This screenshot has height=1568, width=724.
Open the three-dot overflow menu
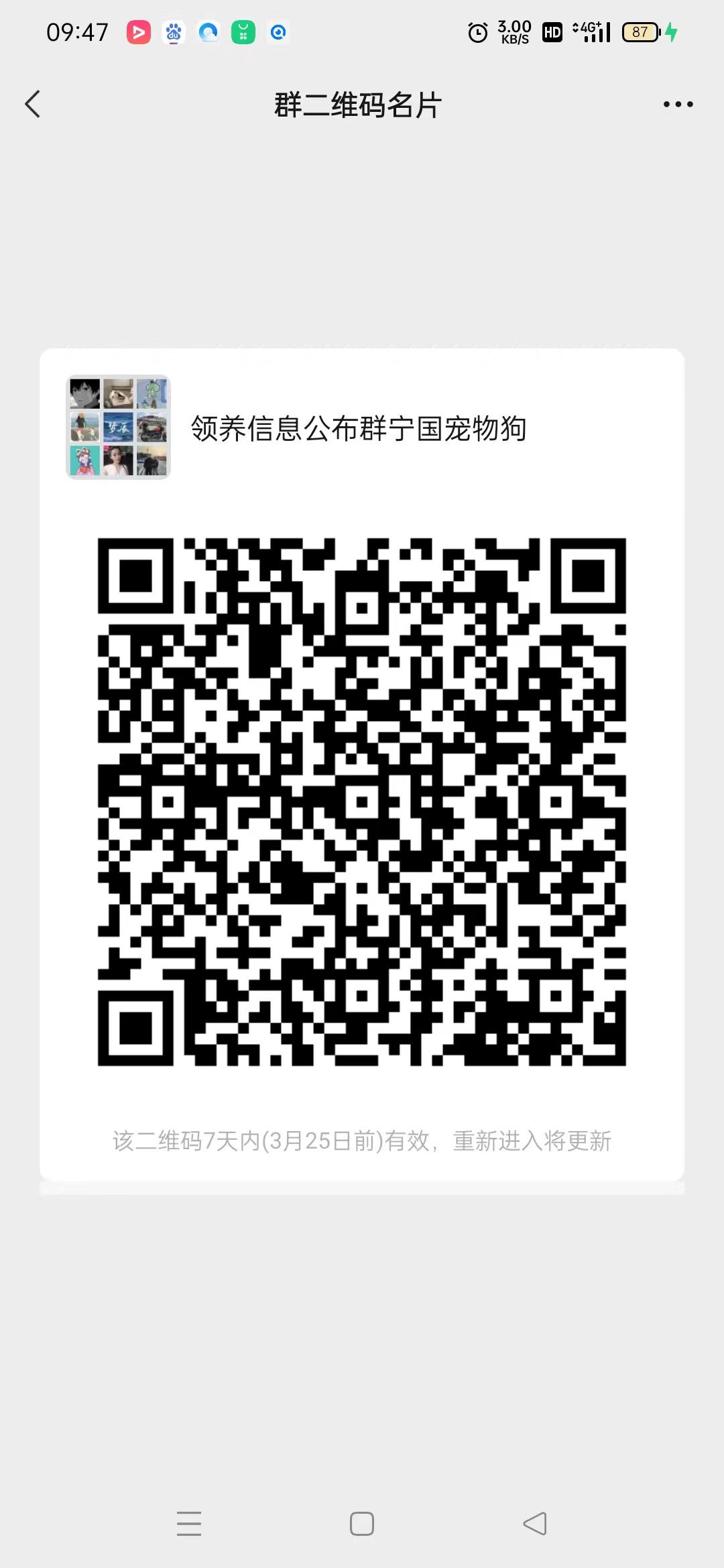click(x=678, y=105)
